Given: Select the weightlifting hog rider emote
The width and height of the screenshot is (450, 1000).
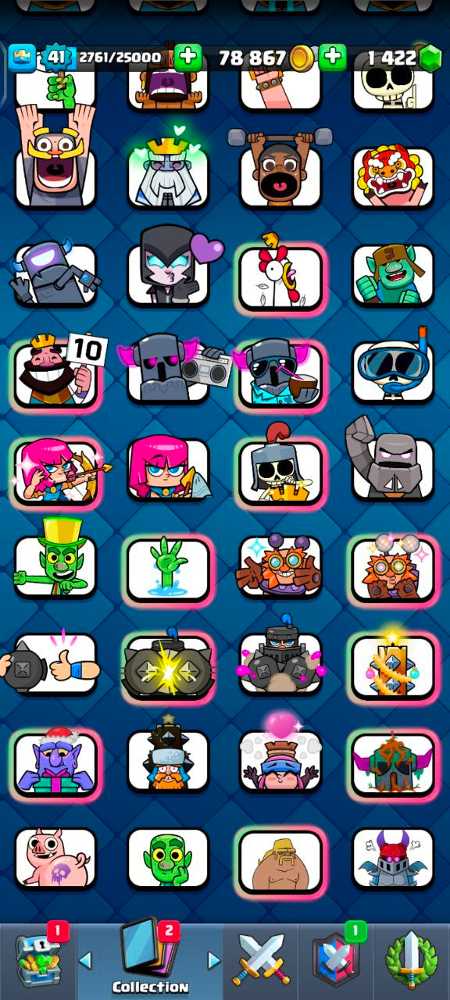Looking at the screenshot, I should click(x=280, y=168).
